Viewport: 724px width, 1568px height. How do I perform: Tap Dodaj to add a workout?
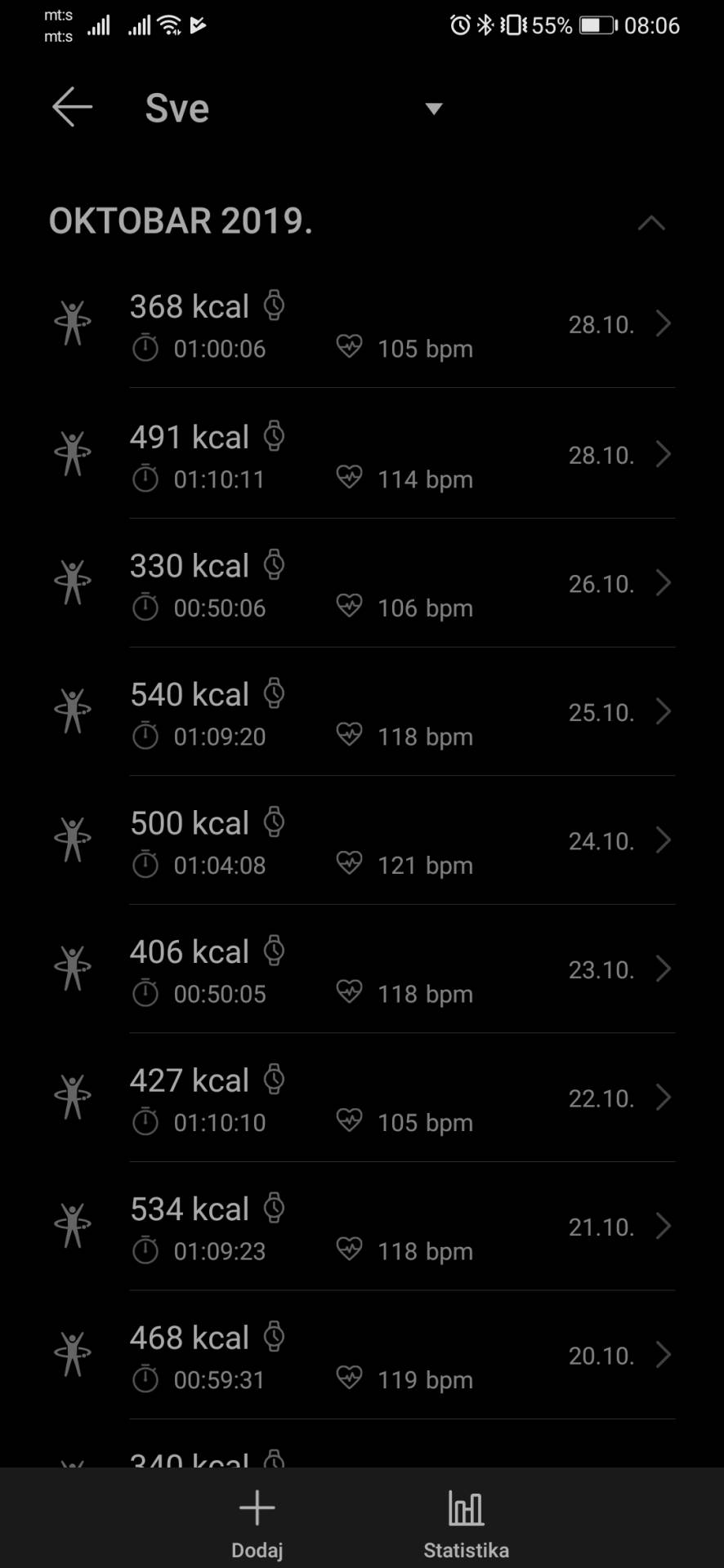coord(257,1521)
